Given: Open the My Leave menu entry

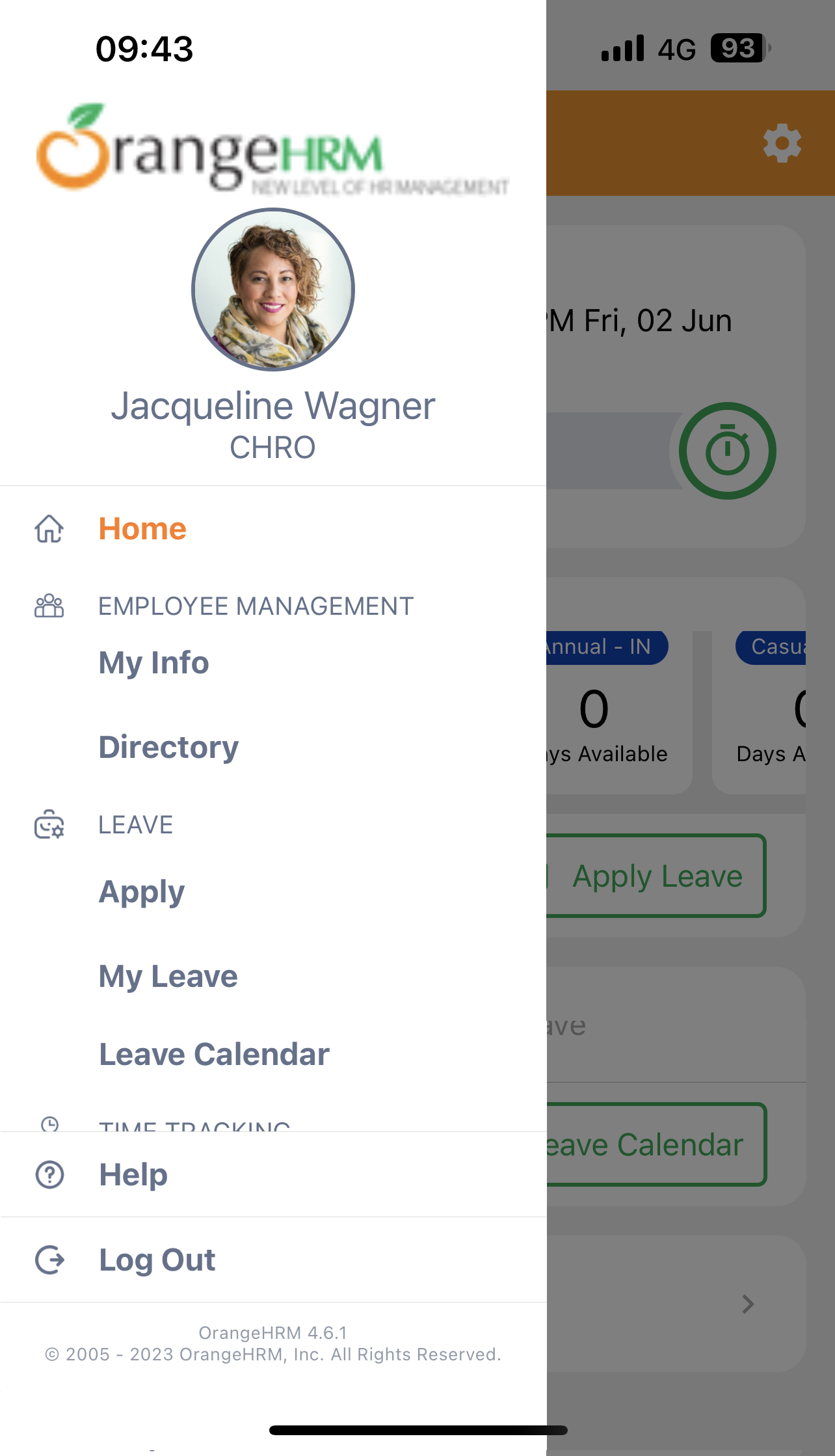Looking at the screenshot, I should [x=167, y=975].
